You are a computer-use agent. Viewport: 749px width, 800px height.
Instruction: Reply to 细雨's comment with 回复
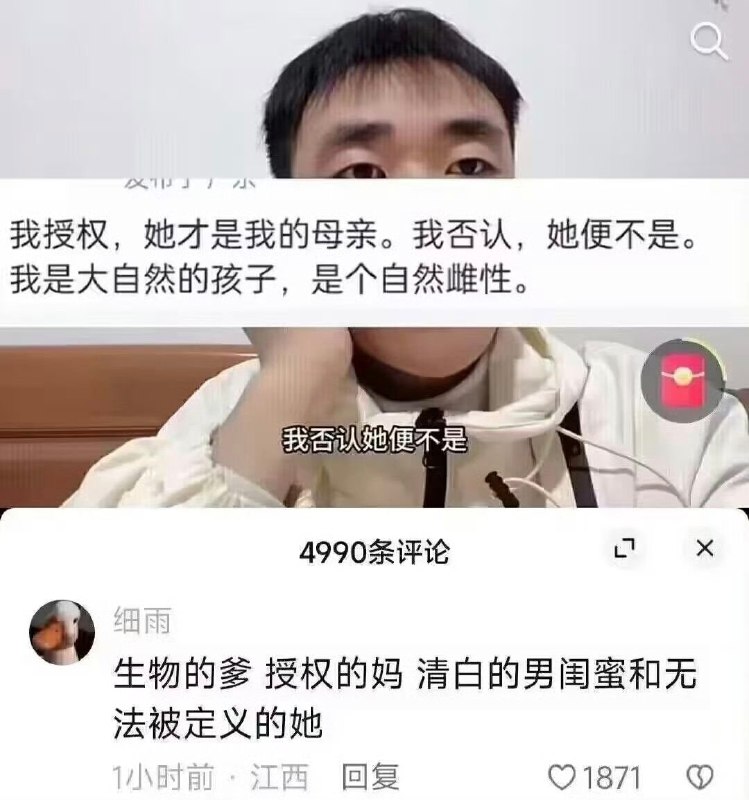pos(370,777)
